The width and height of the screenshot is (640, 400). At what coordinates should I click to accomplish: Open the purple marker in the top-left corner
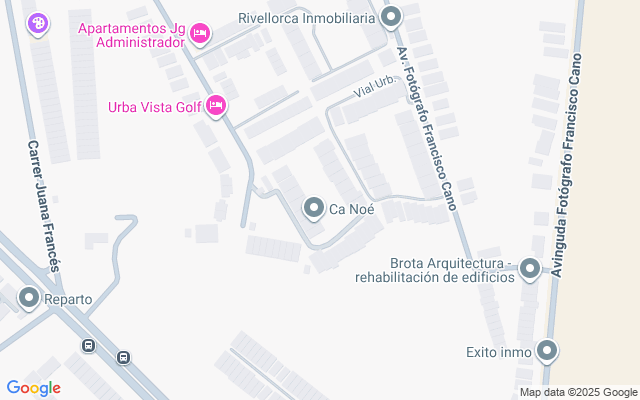click(38, 23)
